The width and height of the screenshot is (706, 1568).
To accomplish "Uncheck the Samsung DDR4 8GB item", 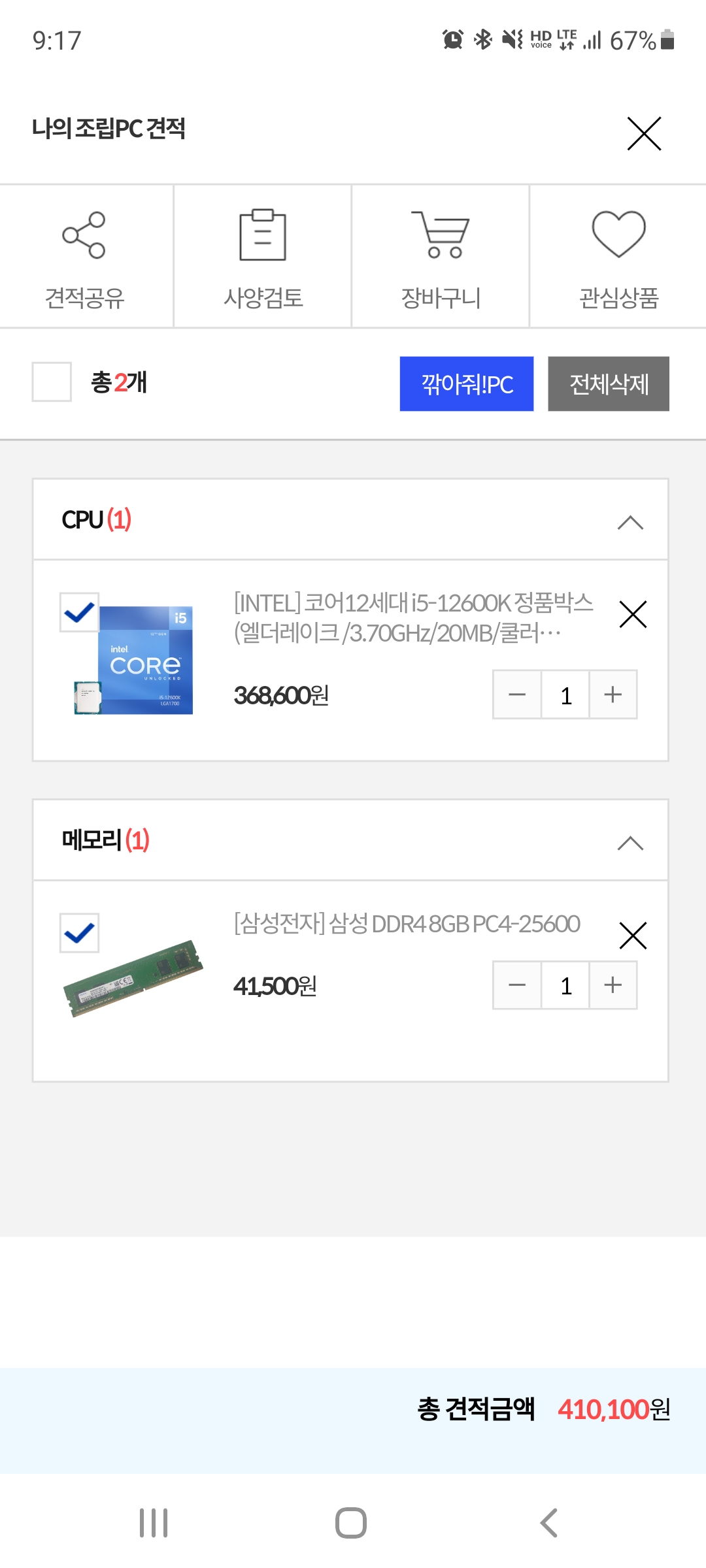I will click(79, 933).
